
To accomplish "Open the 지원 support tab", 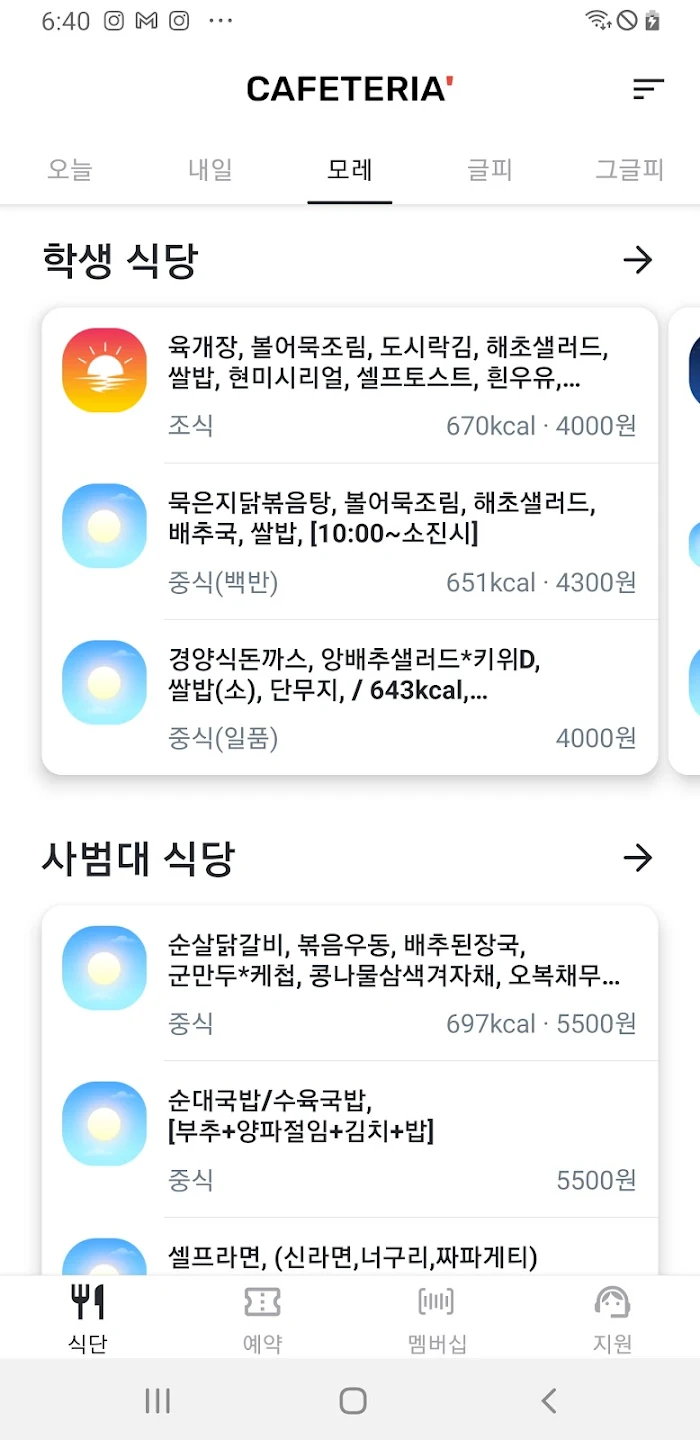I will click(x=612, y=1319).
